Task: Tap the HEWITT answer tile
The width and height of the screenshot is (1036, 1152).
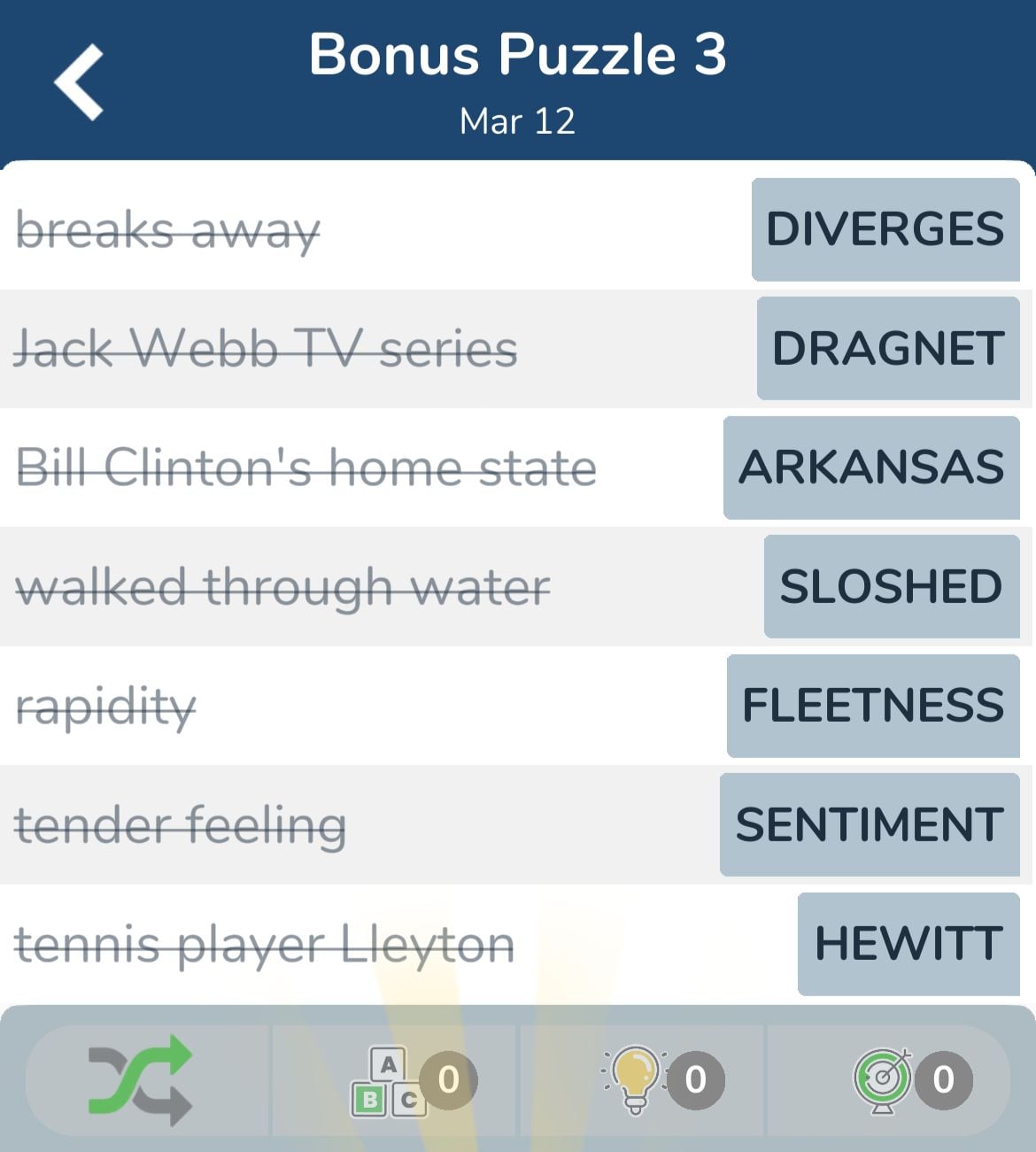Action: [908, 944]
